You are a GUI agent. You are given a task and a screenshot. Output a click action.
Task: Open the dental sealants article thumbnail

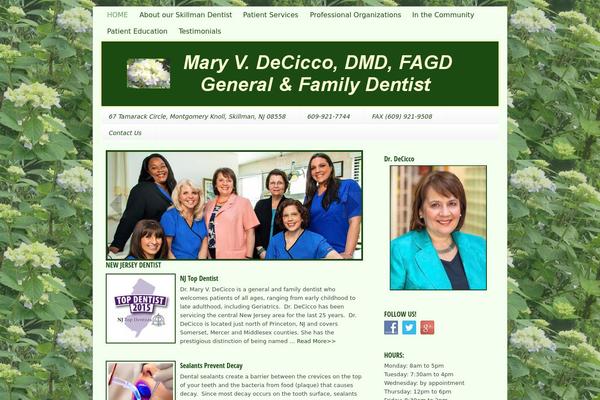pyautogui.click(x=141, y=383)
